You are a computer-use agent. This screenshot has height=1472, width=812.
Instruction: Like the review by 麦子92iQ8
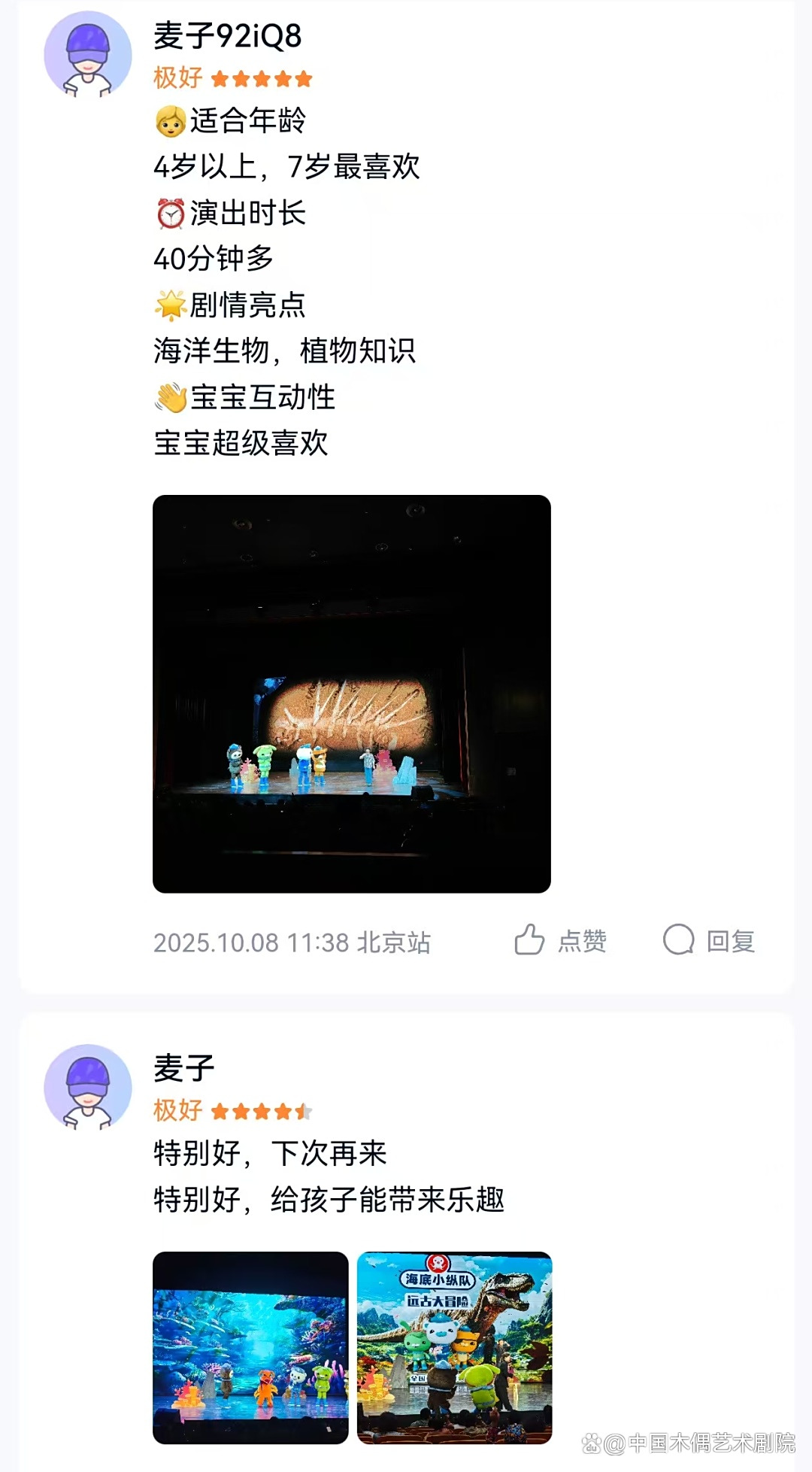560,940
